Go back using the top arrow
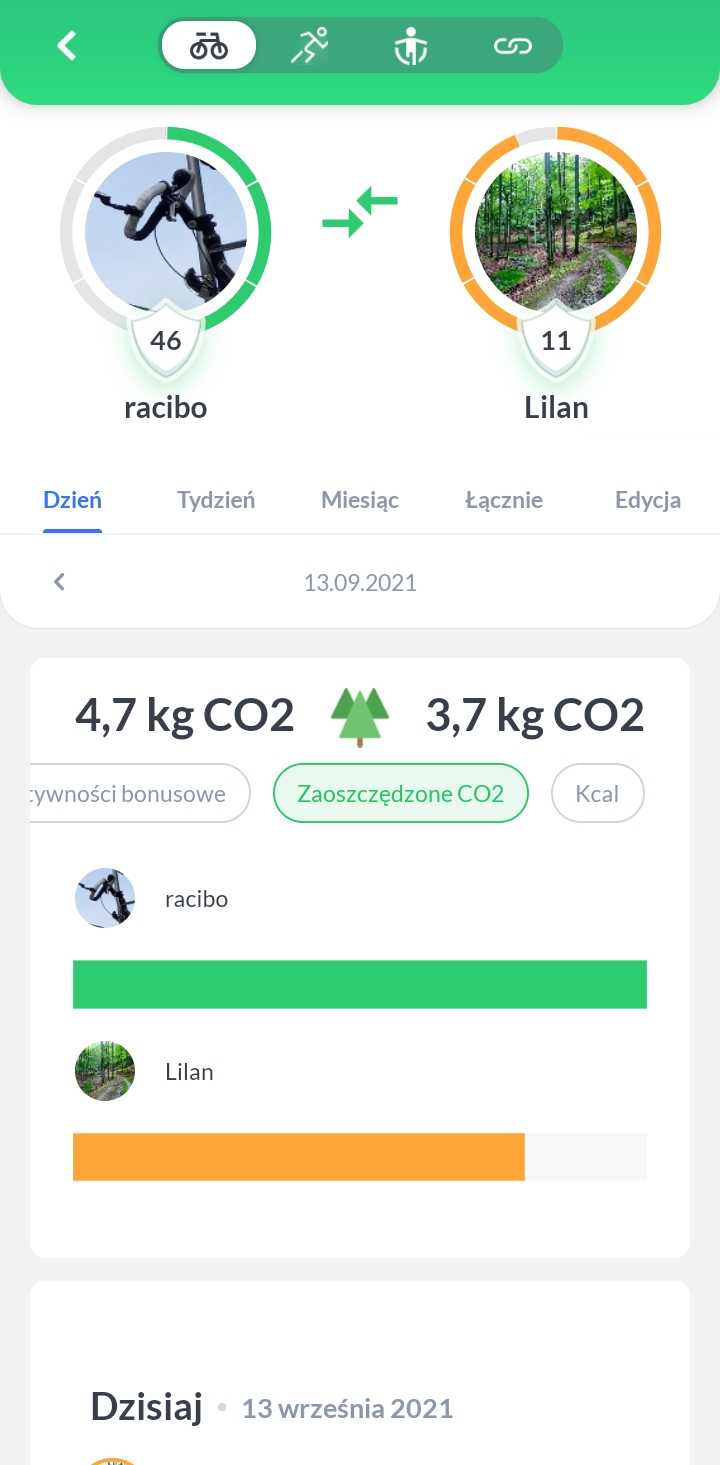 pyautogui.click(x=67, y=45)
